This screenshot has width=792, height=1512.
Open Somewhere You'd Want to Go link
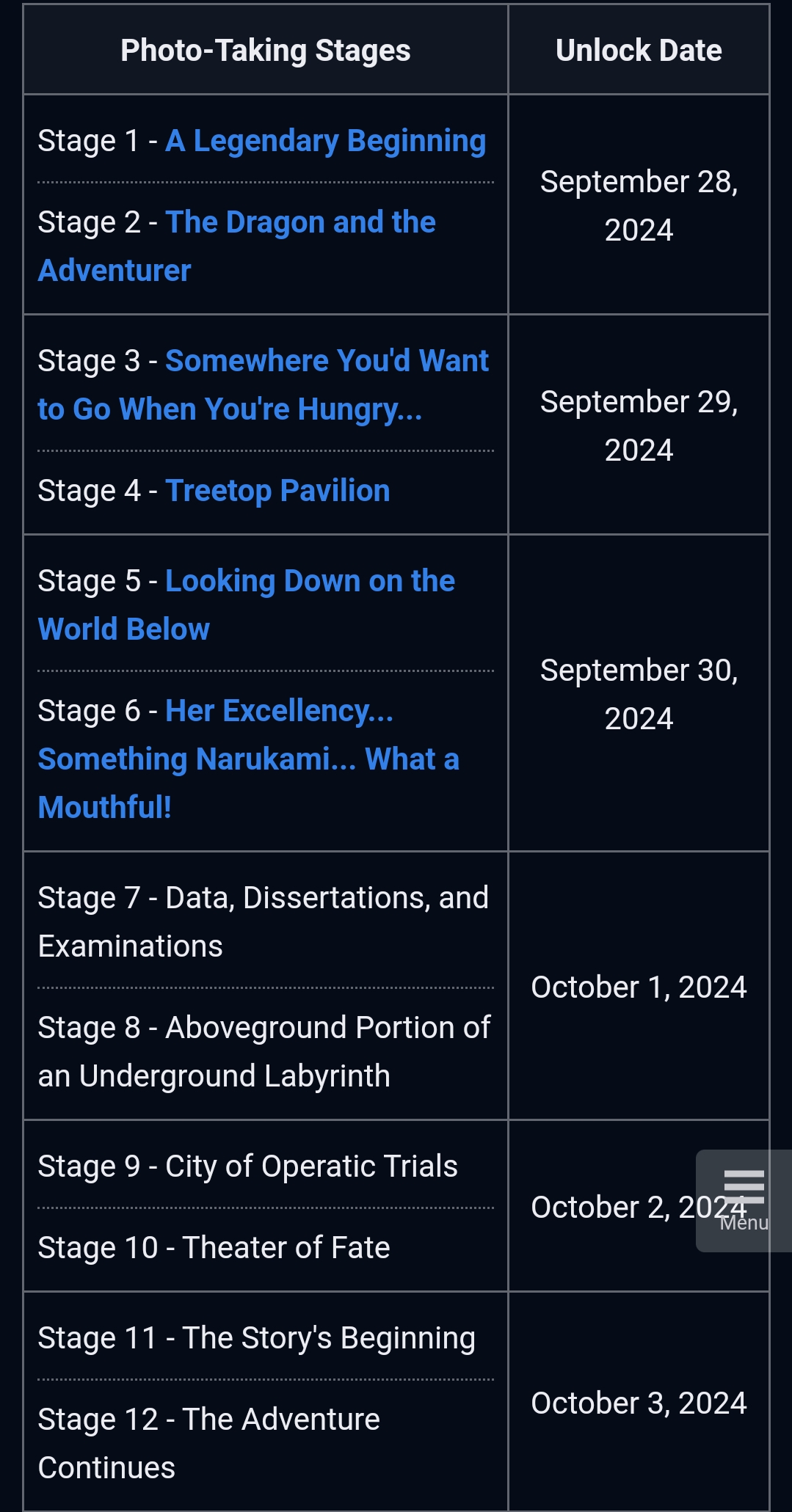click(x=327, y=361)
